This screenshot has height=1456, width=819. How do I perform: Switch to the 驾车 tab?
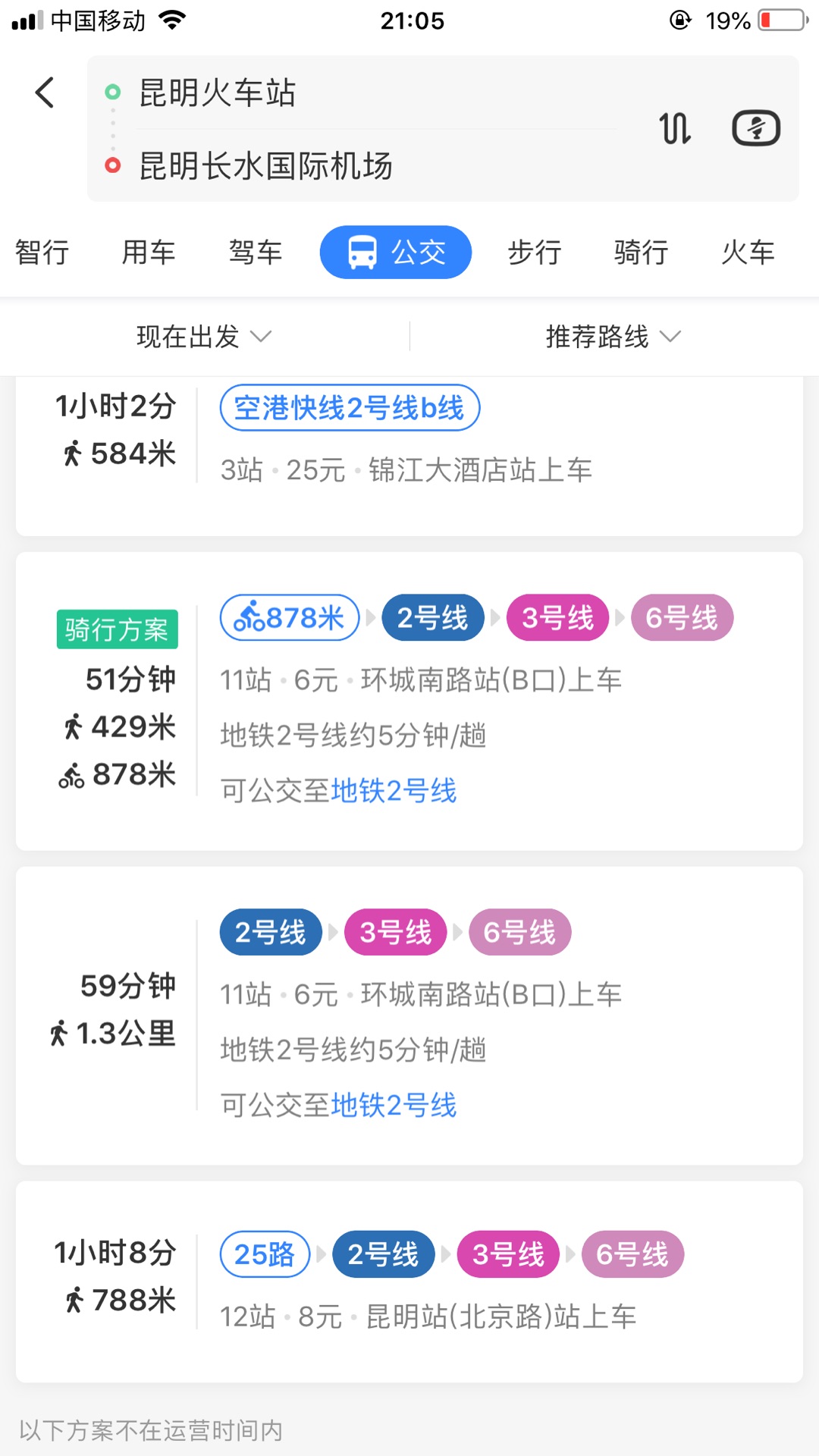[256, 253]
